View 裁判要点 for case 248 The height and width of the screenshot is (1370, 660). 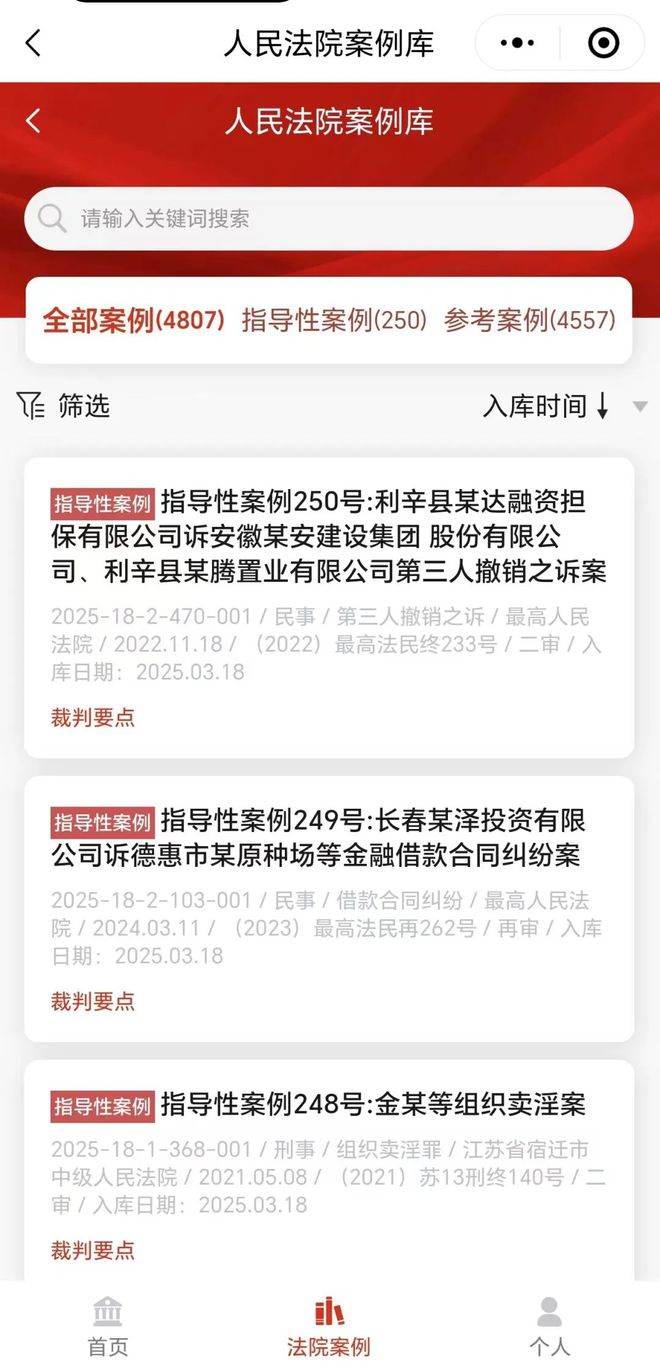point(93,1250)
